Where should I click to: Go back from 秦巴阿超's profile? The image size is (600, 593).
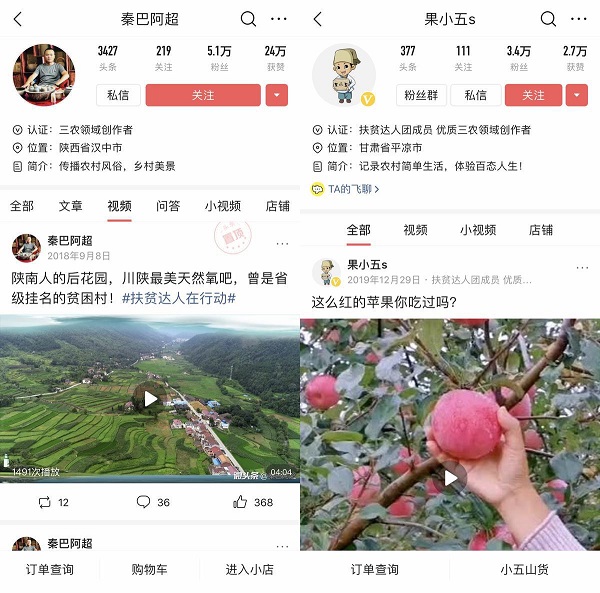(x=17, y=19)
